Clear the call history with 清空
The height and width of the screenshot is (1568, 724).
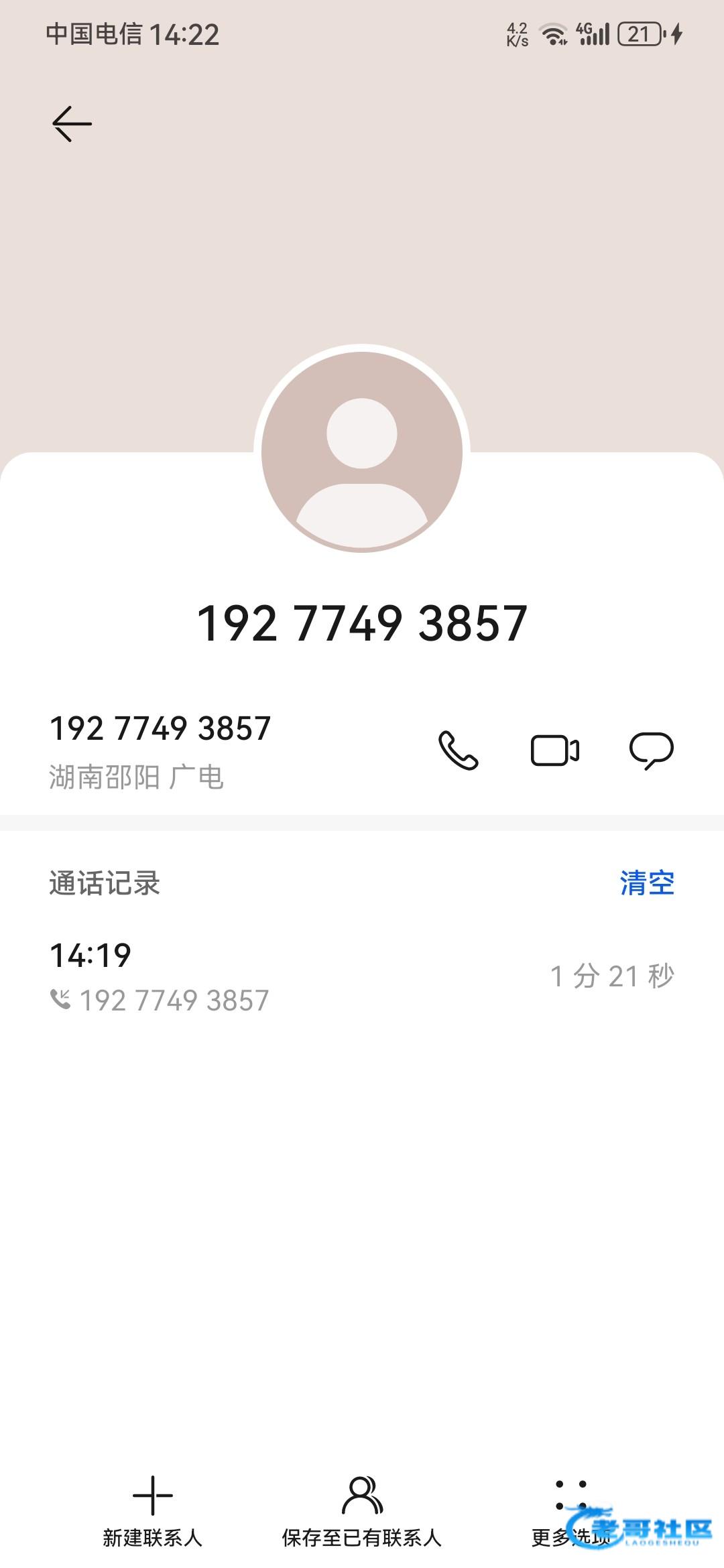click(x=646, y=883)
